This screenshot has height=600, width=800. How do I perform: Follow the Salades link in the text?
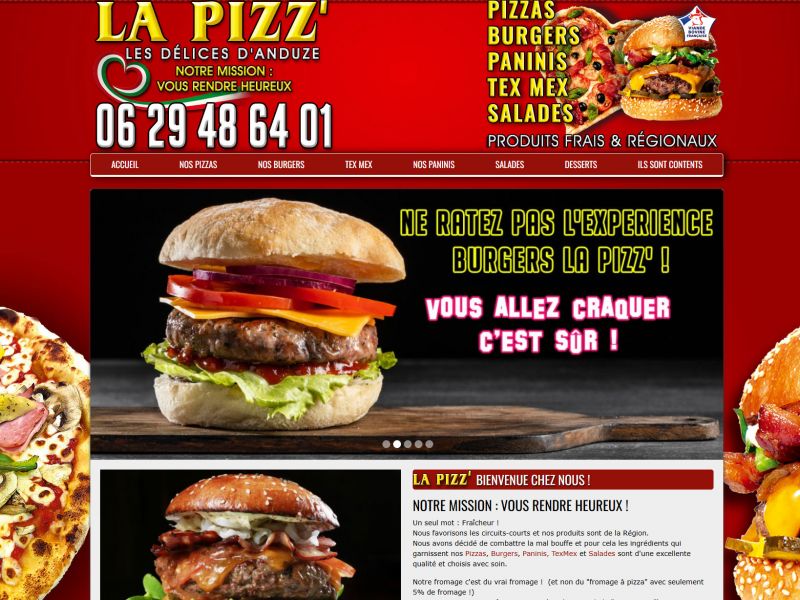pos(602,553)
